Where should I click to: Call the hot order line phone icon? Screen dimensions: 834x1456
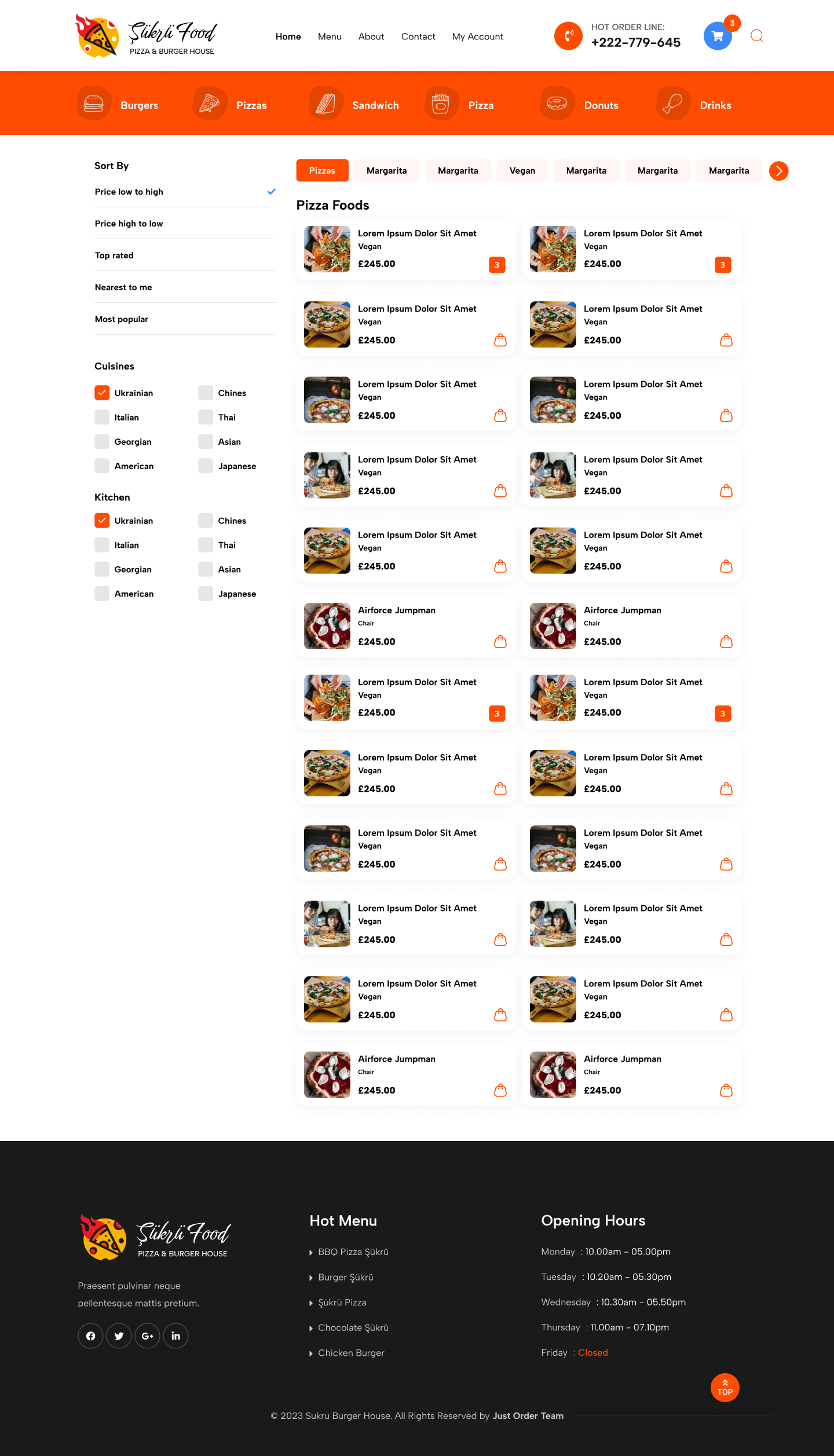[x=568, y=36]
